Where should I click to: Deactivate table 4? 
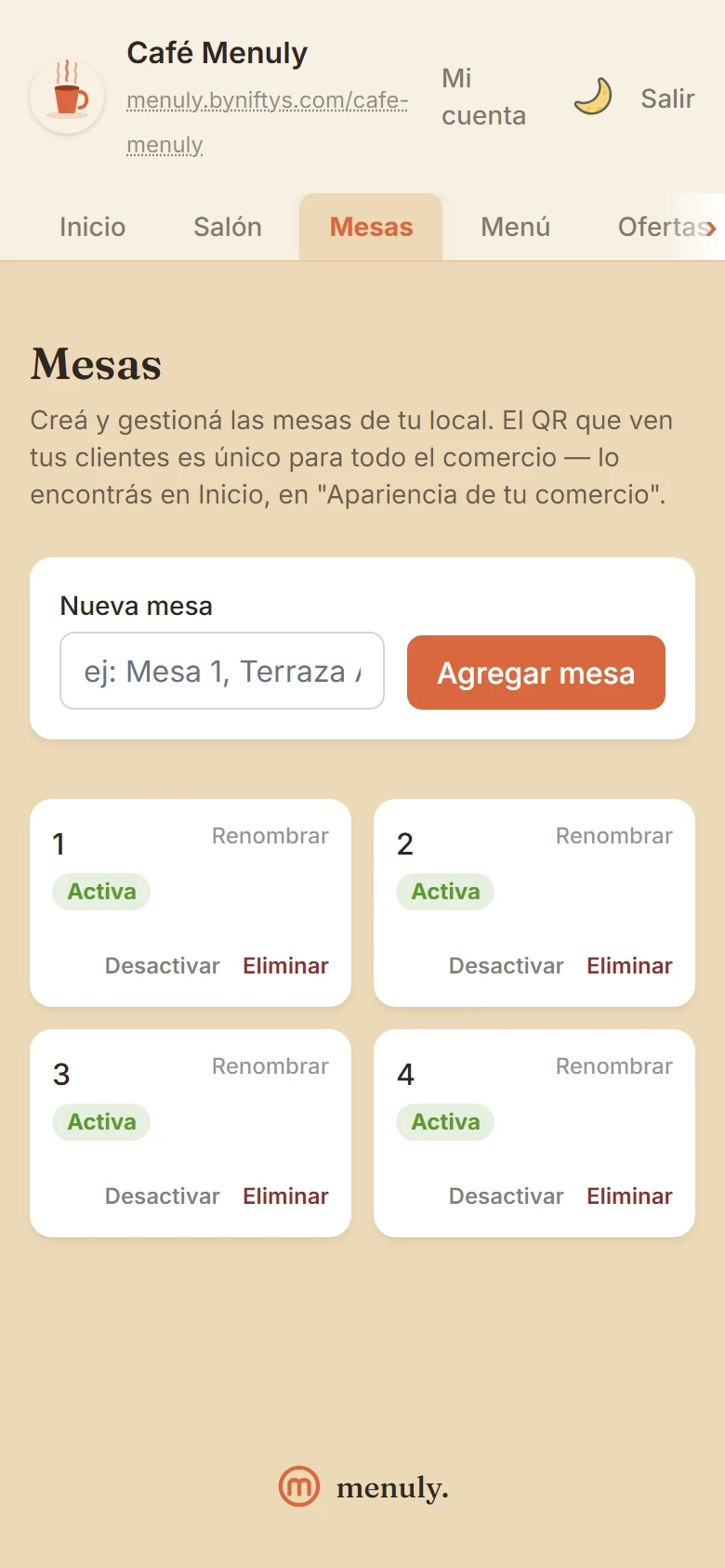(x=507, y=1196)
